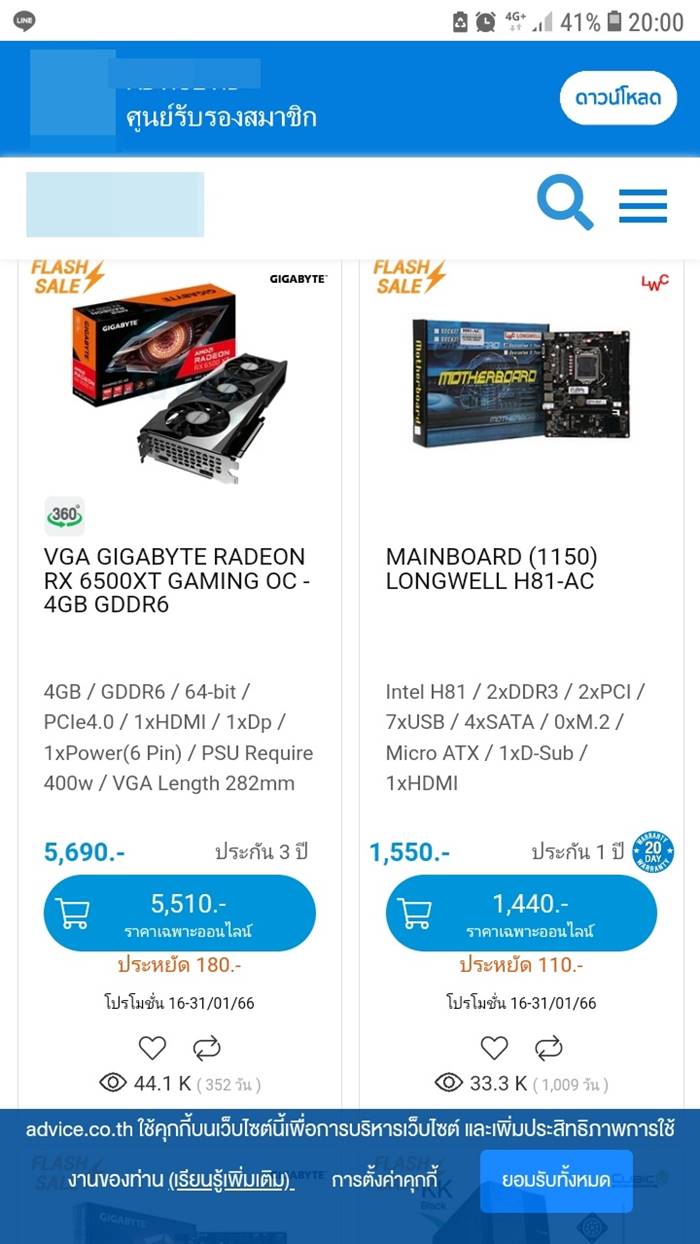Compare the Longwell H81-AC mainboard

(x=549, y=1047)
